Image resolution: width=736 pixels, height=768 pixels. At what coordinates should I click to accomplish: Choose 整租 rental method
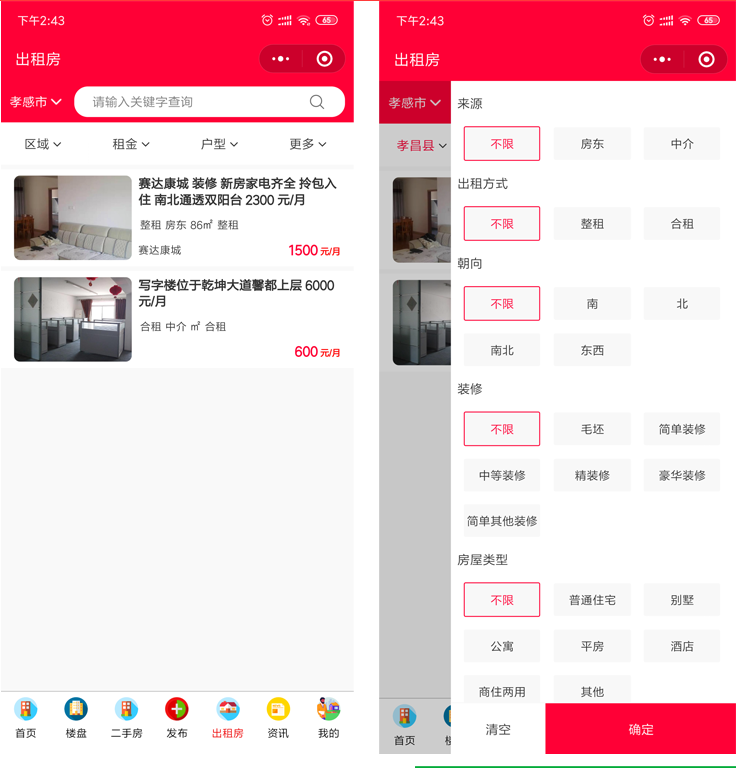(x=592, y=224)
